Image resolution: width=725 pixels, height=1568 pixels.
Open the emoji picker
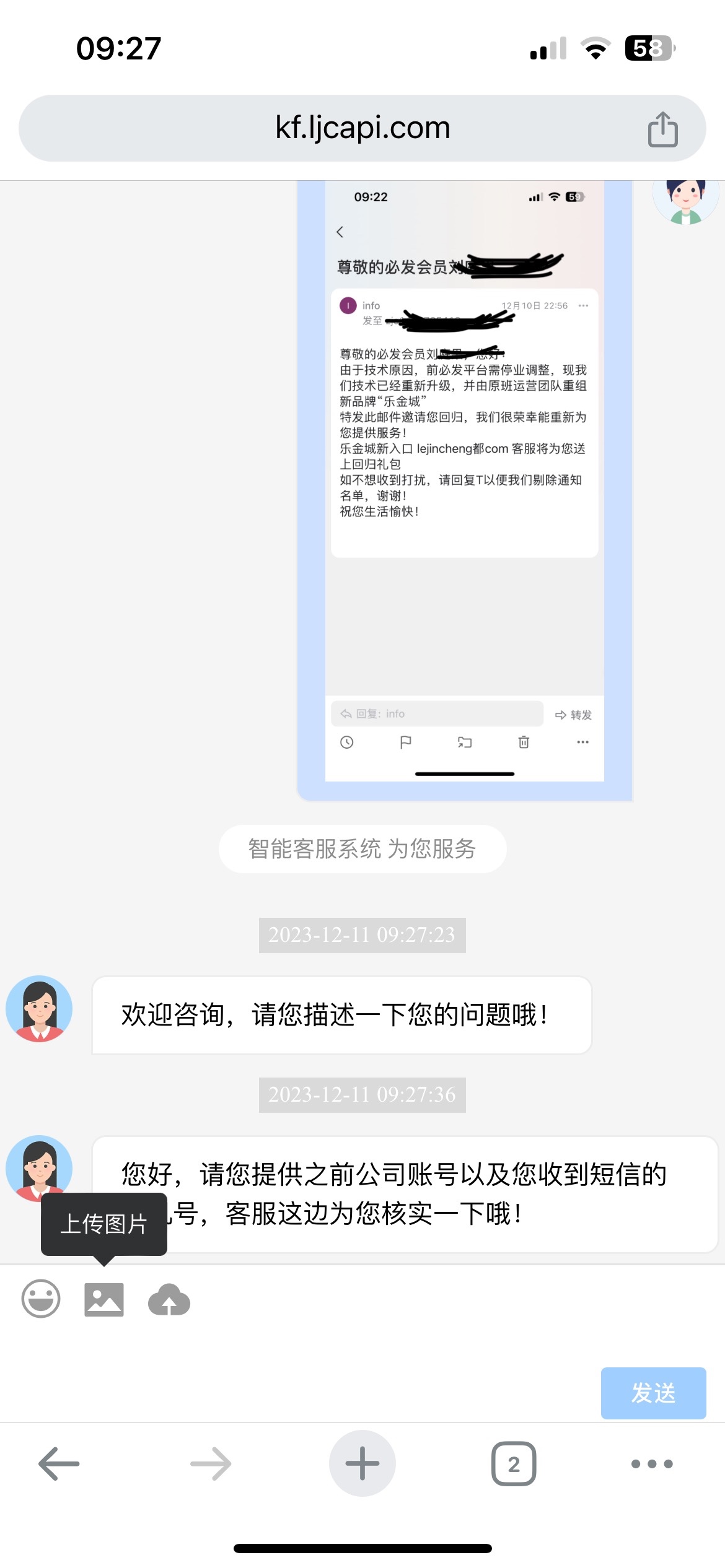click(41, 1299)
